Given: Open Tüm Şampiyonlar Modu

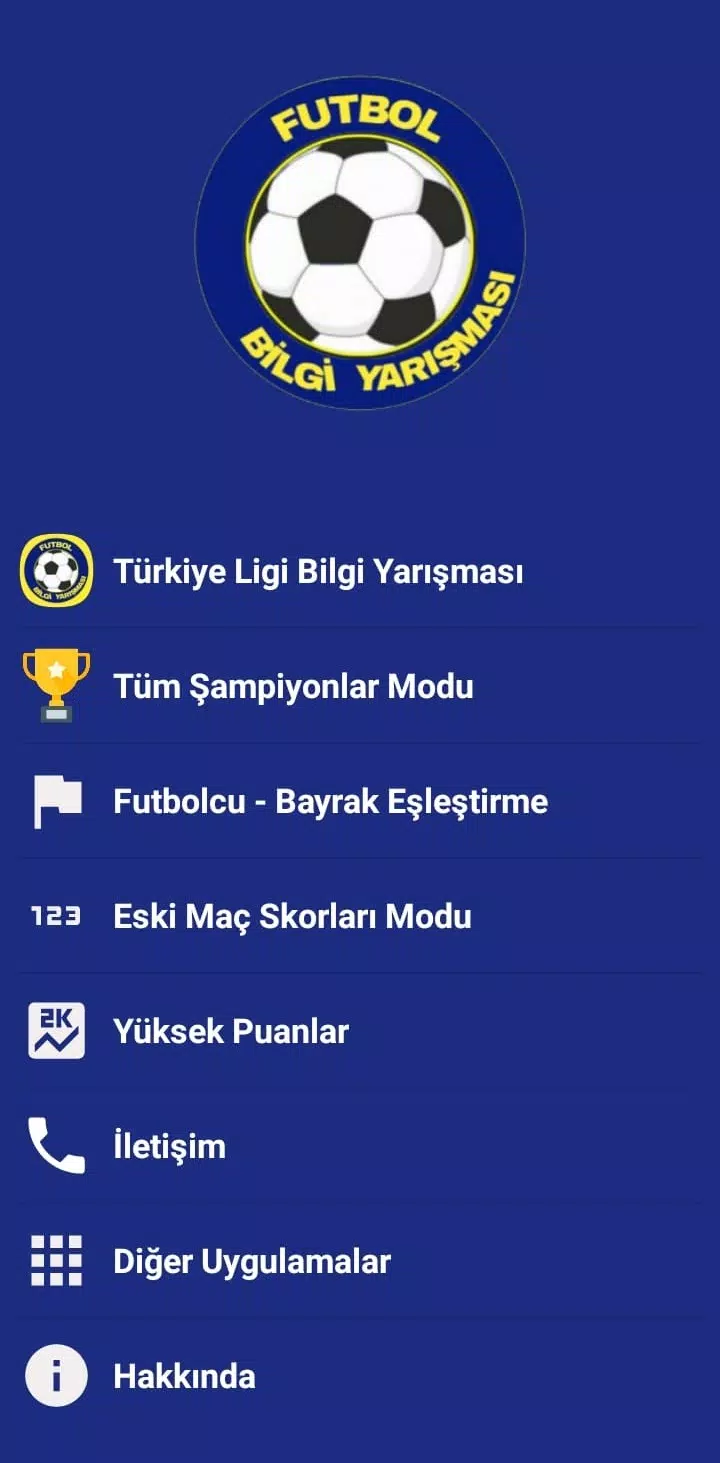Looking at the screenshot, I should click(293, 687).
